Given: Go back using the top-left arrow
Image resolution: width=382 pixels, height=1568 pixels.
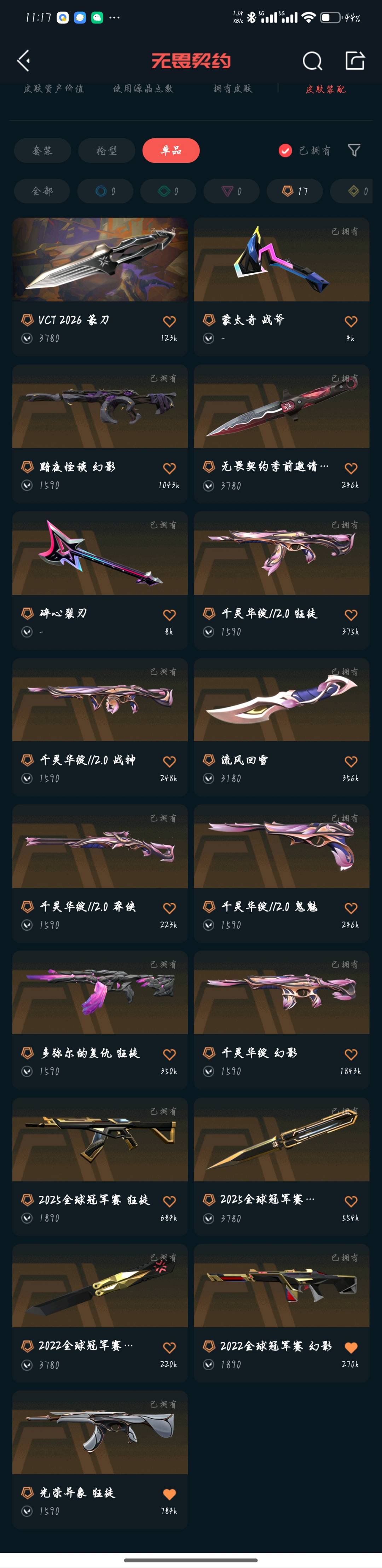Looking at the screenshot, I should pos(24,60).
